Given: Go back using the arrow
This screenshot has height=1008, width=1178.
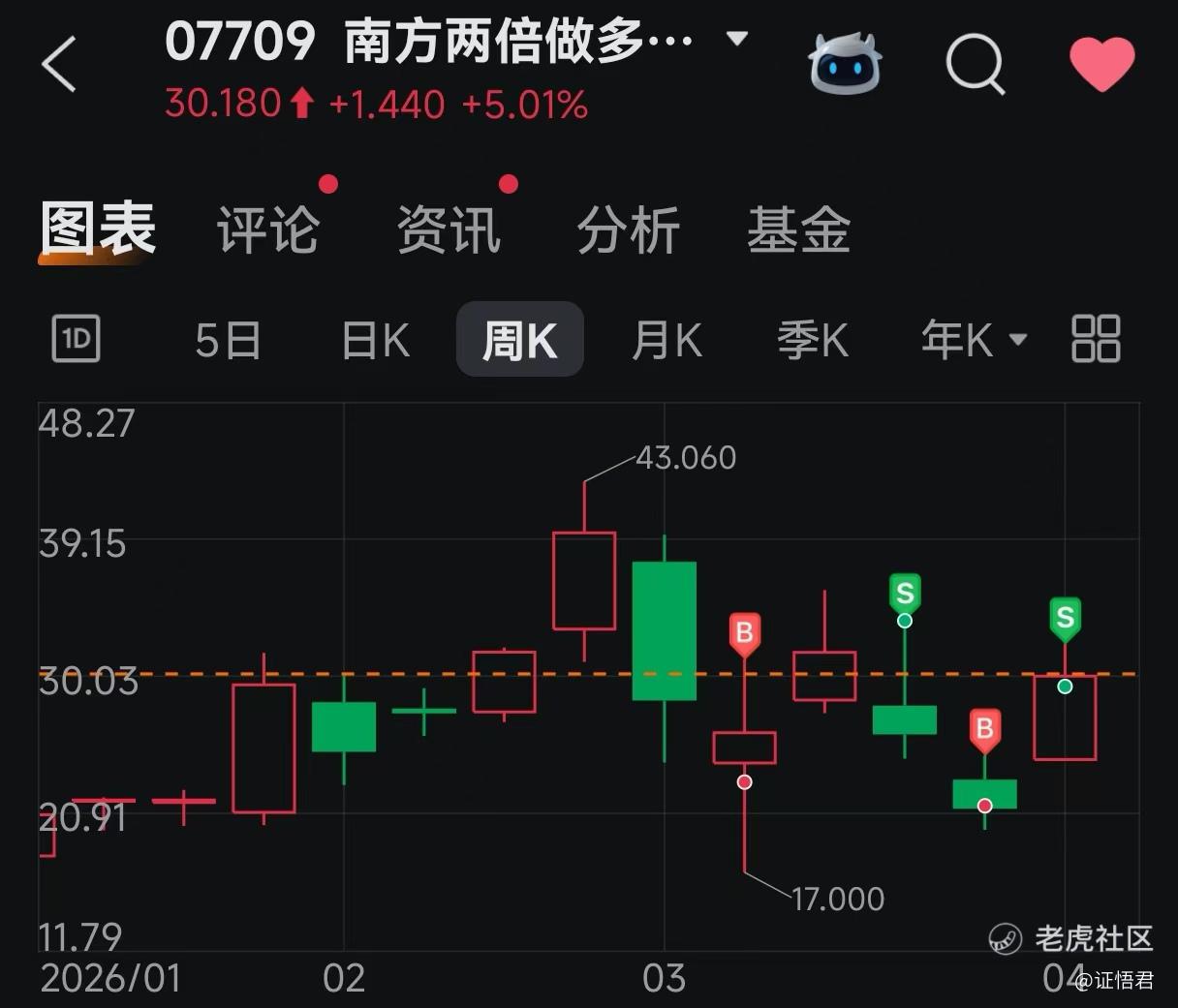Looking at the screenshot, I should (x=59, y=65).
